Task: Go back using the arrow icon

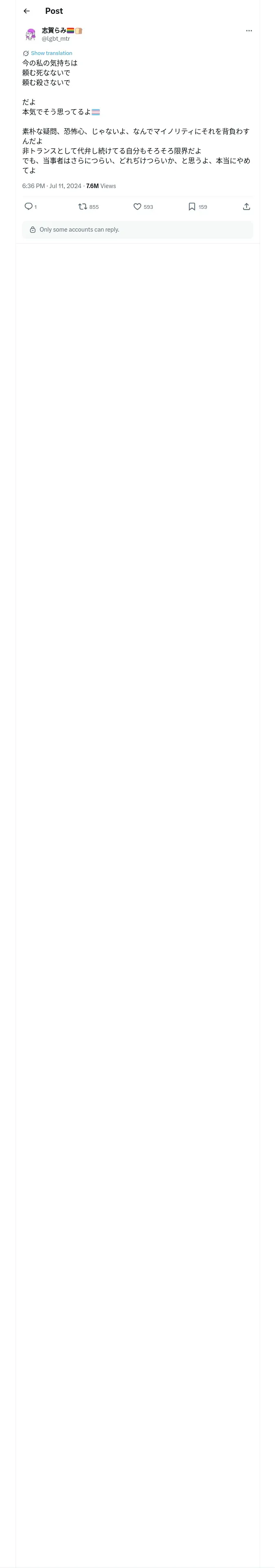Action: coord(26,11)
